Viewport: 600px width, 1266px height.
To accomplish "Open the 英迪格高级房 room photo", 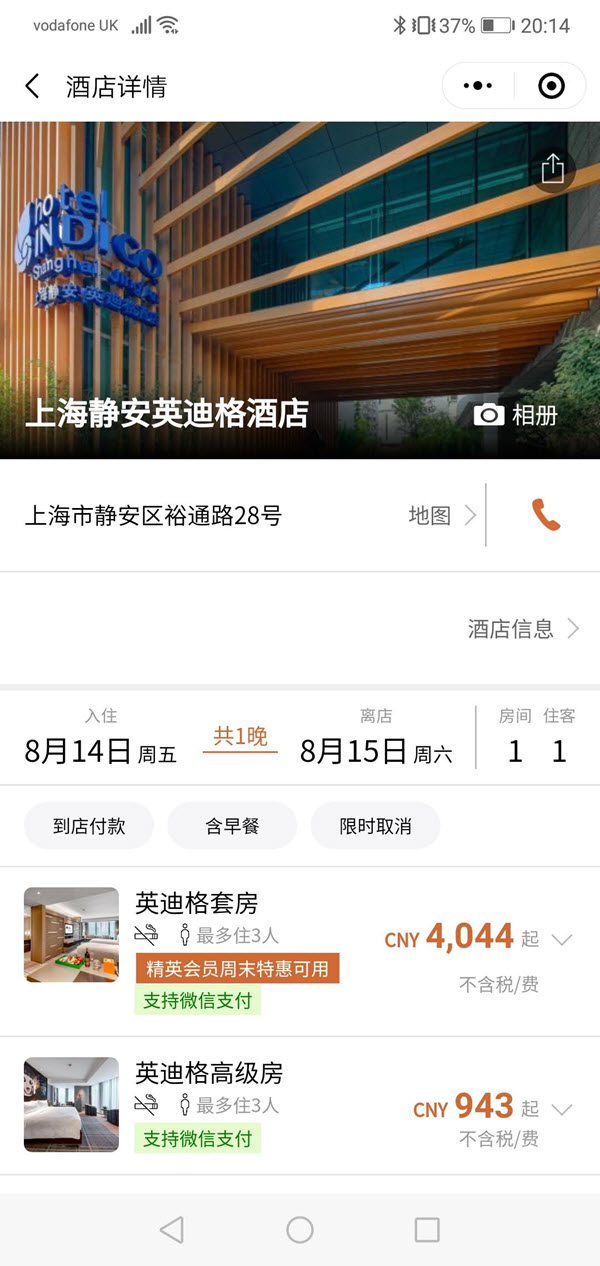I will click(71, 1105).
